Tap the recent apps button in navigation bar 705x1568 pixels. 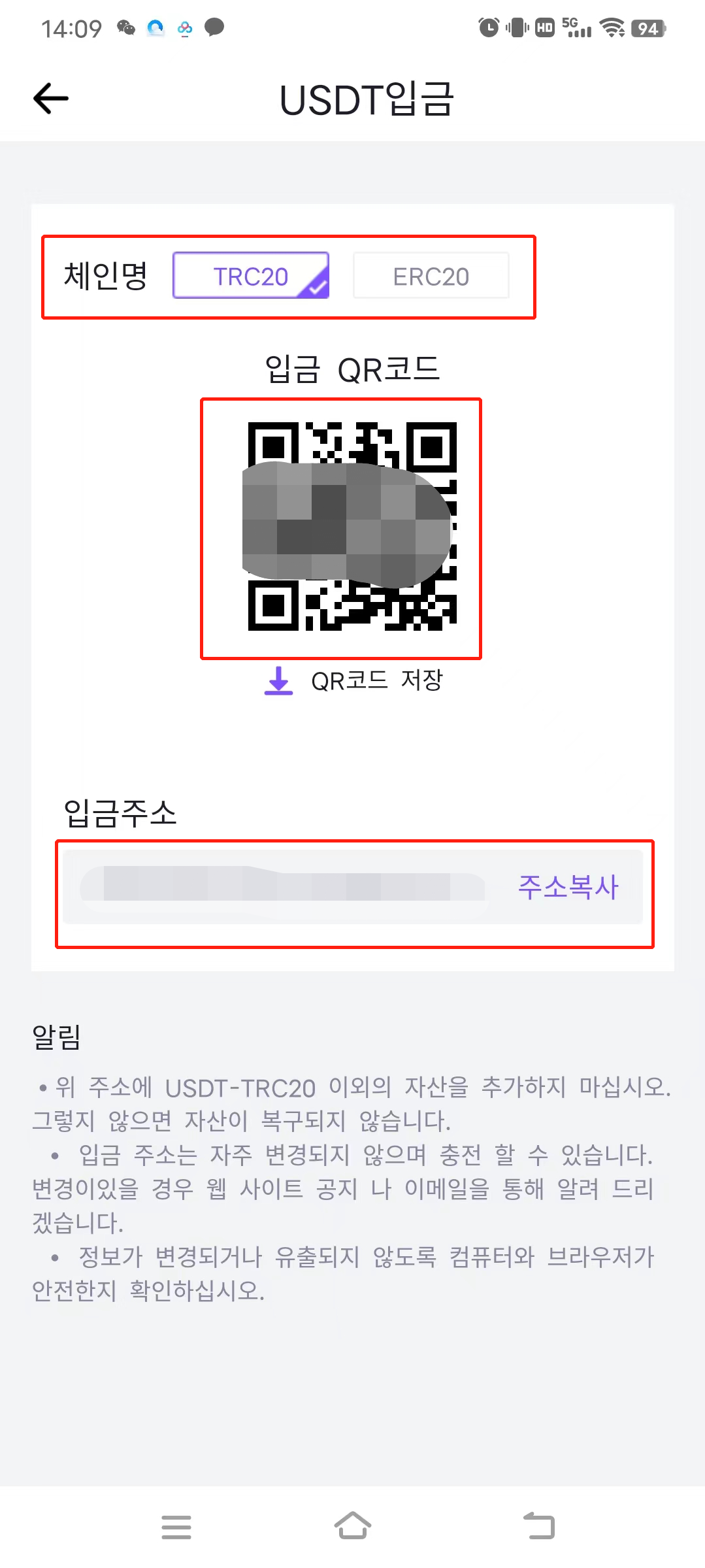tap(176, 1526)
